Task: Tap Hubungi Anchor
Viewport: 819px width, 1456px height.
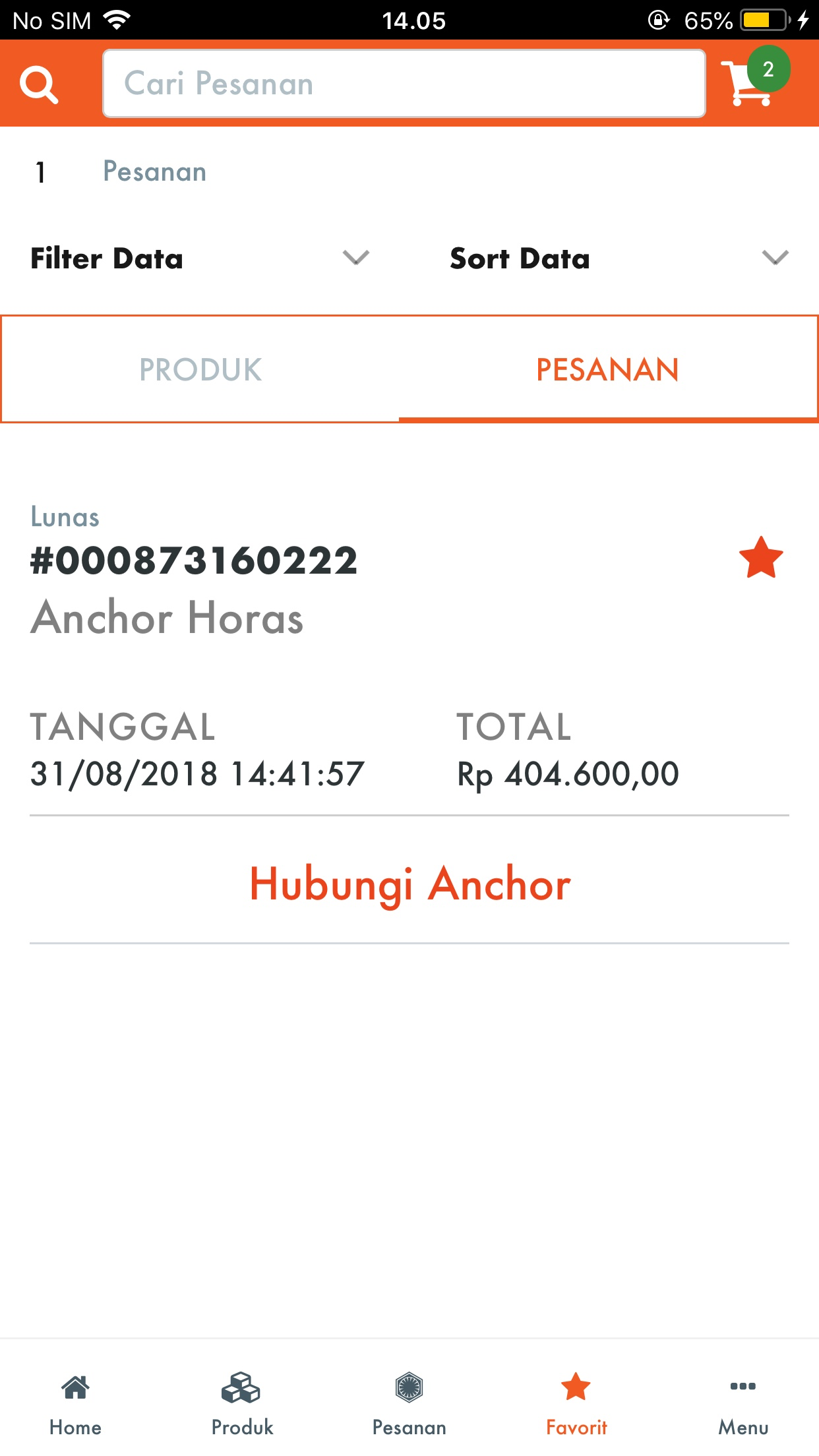Action: (x=409, y=884)
